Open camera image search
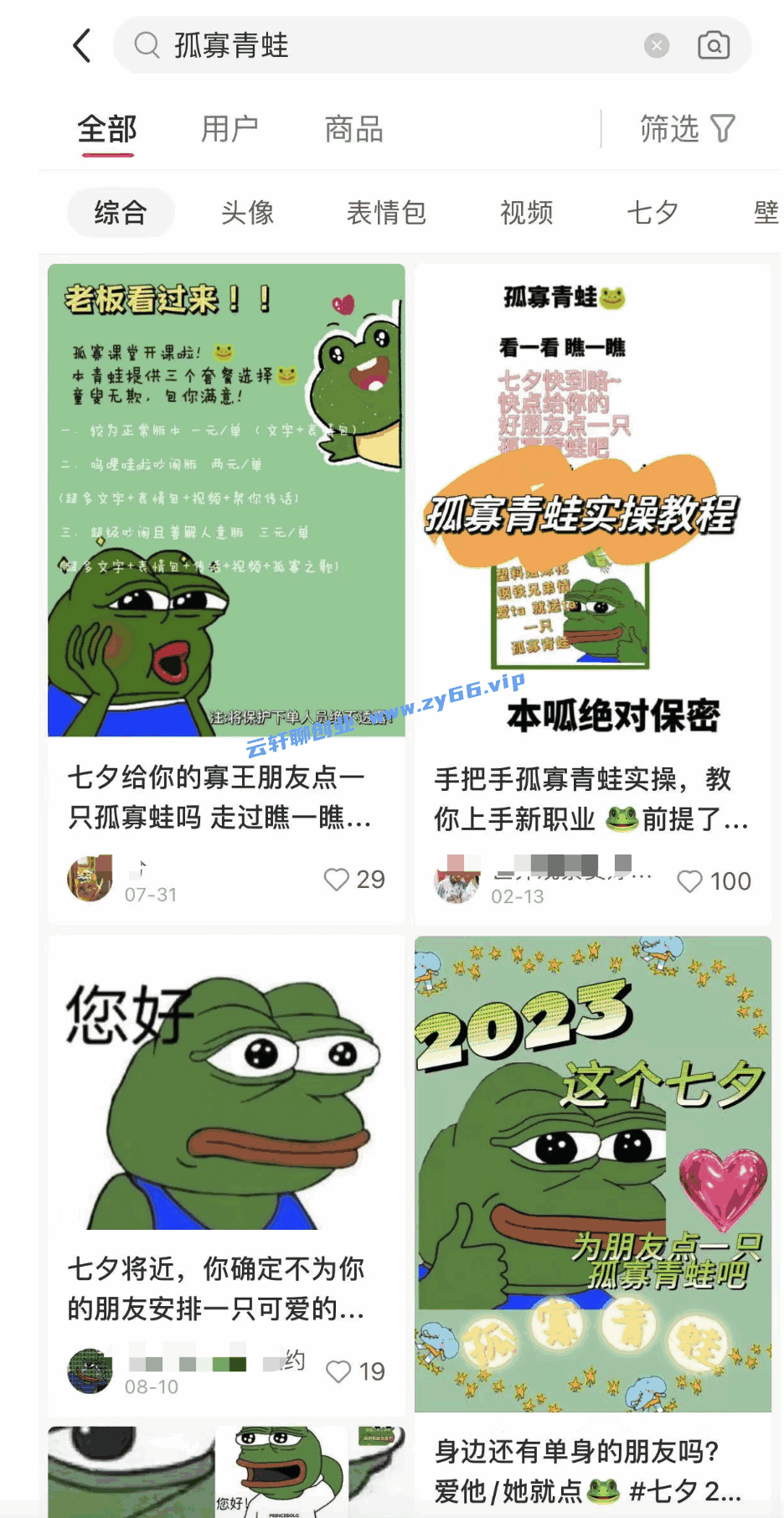This screenshot has height=1518, width=784. [714, 45]
